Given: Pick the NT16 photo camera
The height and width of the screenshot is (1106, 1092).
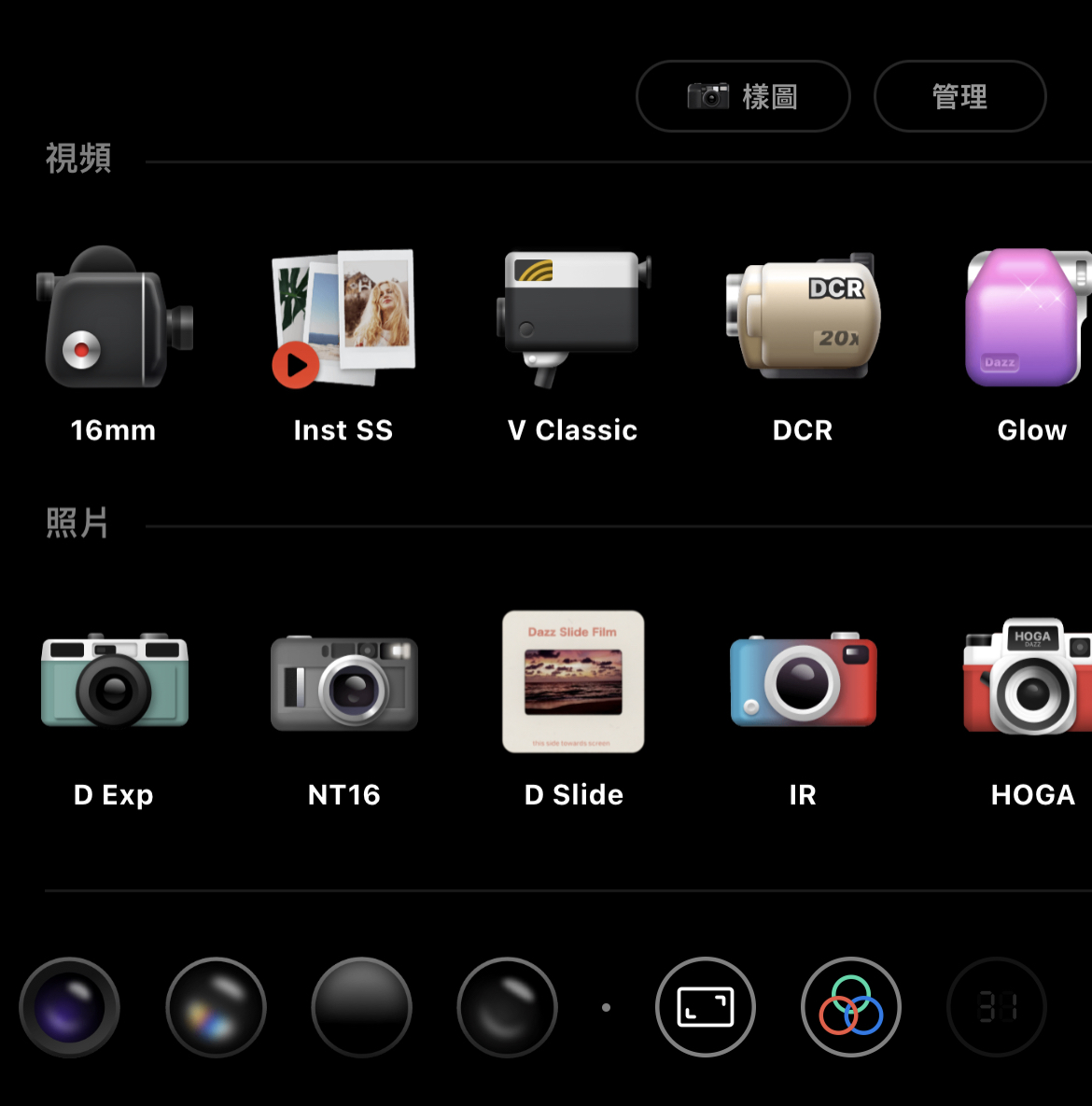Looking at the screenshot, I should 343,683.
